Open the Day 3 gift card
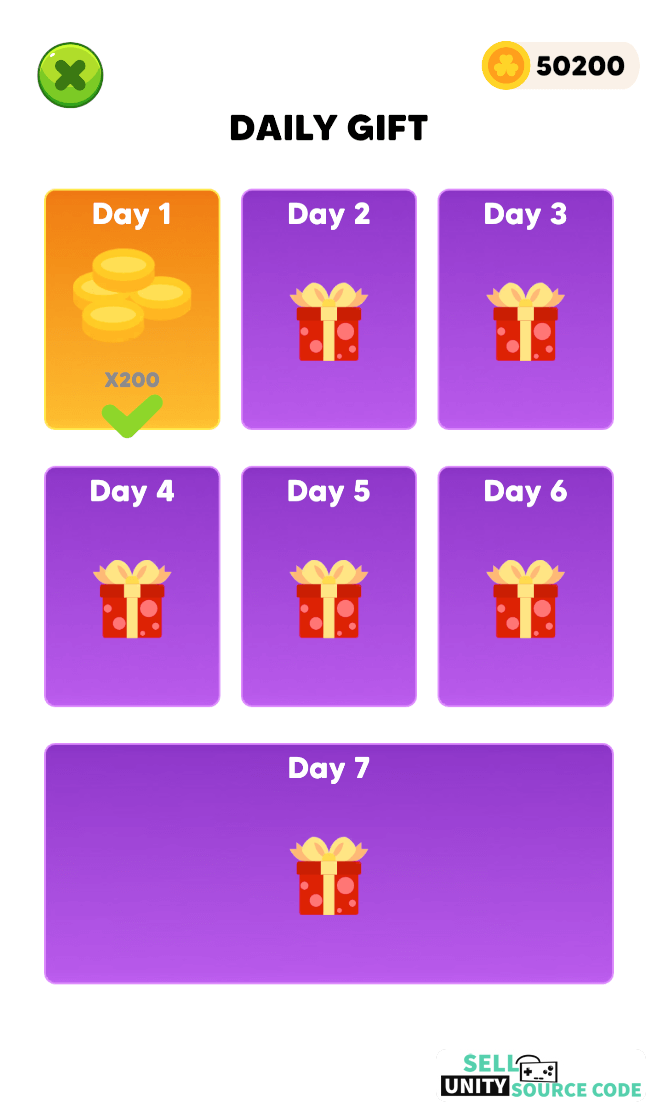Image resolution: width=656 pixels, height=1112 pixels. 526,309
